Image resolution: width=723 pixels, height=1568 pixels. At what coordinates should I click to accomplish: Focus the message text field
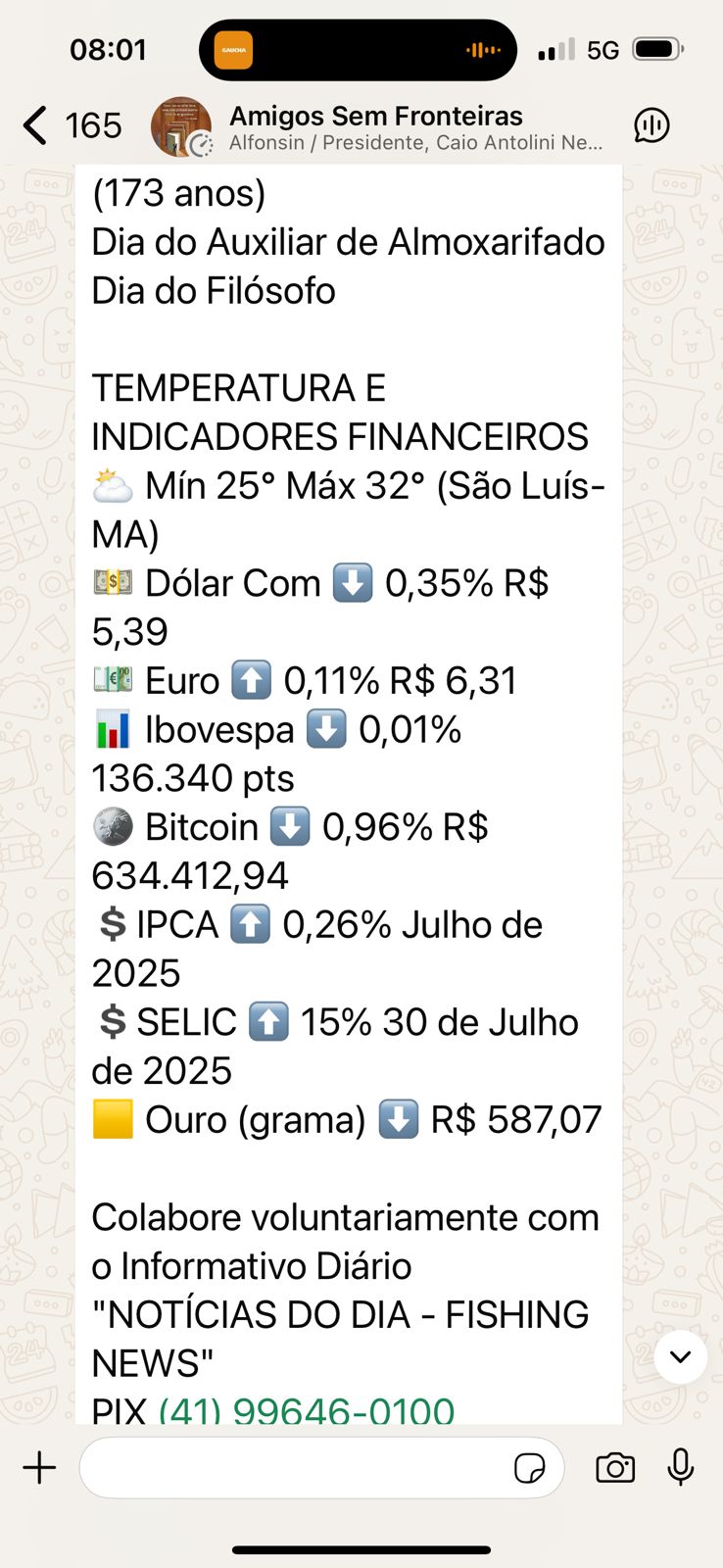coord(294,1467)
